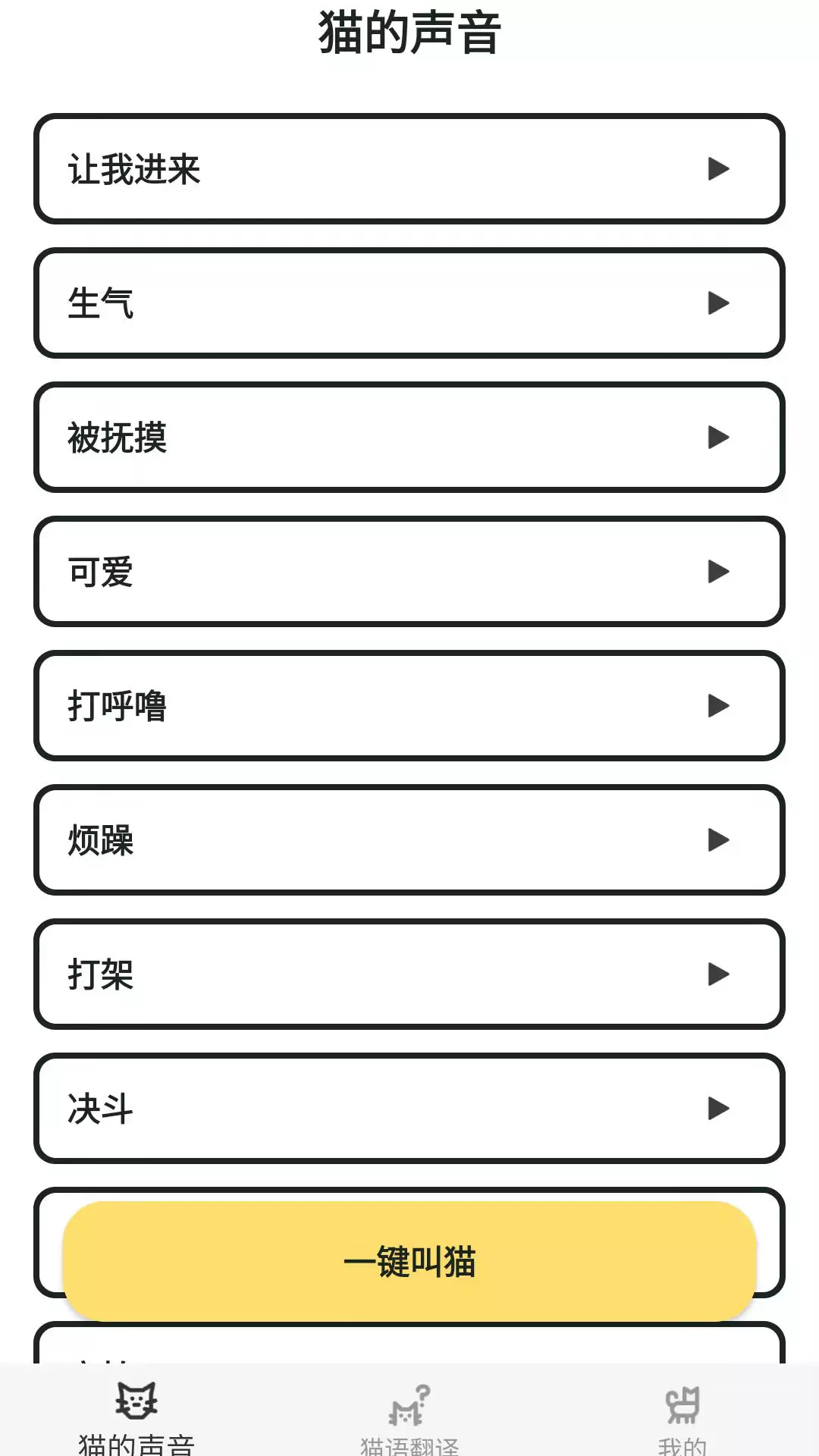The height and width of the screenshot is (1456, 819).
Task: Play the 可爱 cat sound
Action: pyautogui.click(x=409, y=571)
